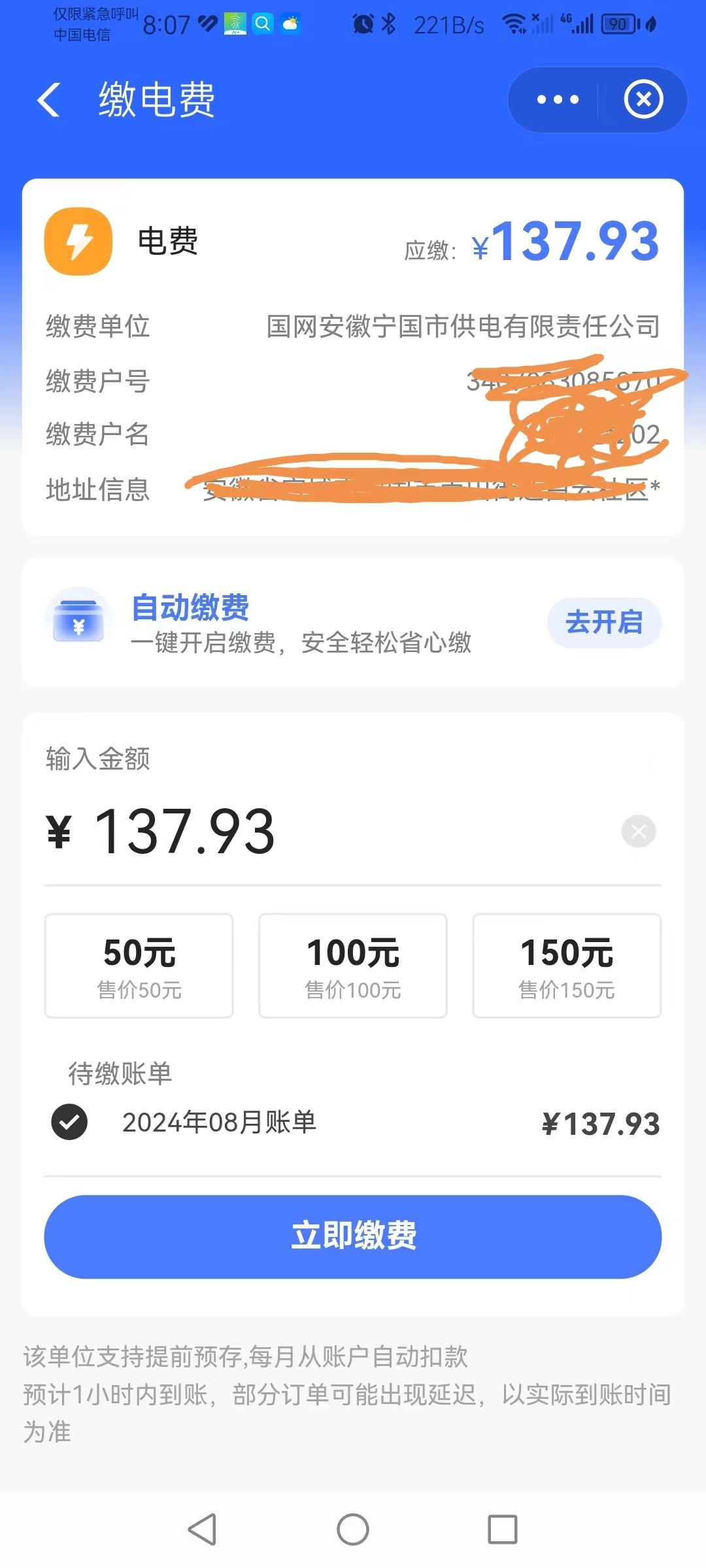Go back from the 缴电费 page

tap(49, 100)
